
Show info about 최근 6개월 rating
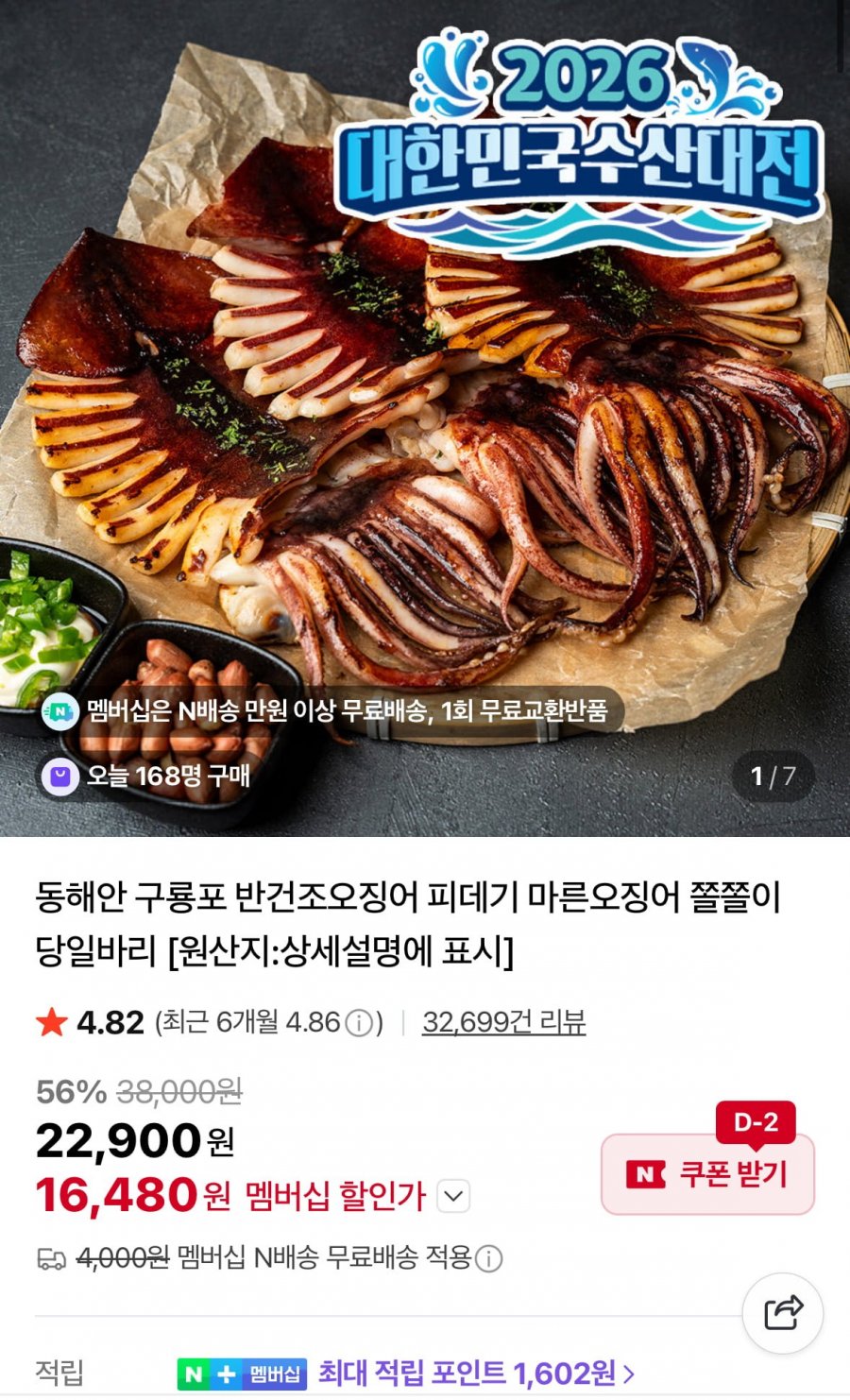tap(358, 1023)
